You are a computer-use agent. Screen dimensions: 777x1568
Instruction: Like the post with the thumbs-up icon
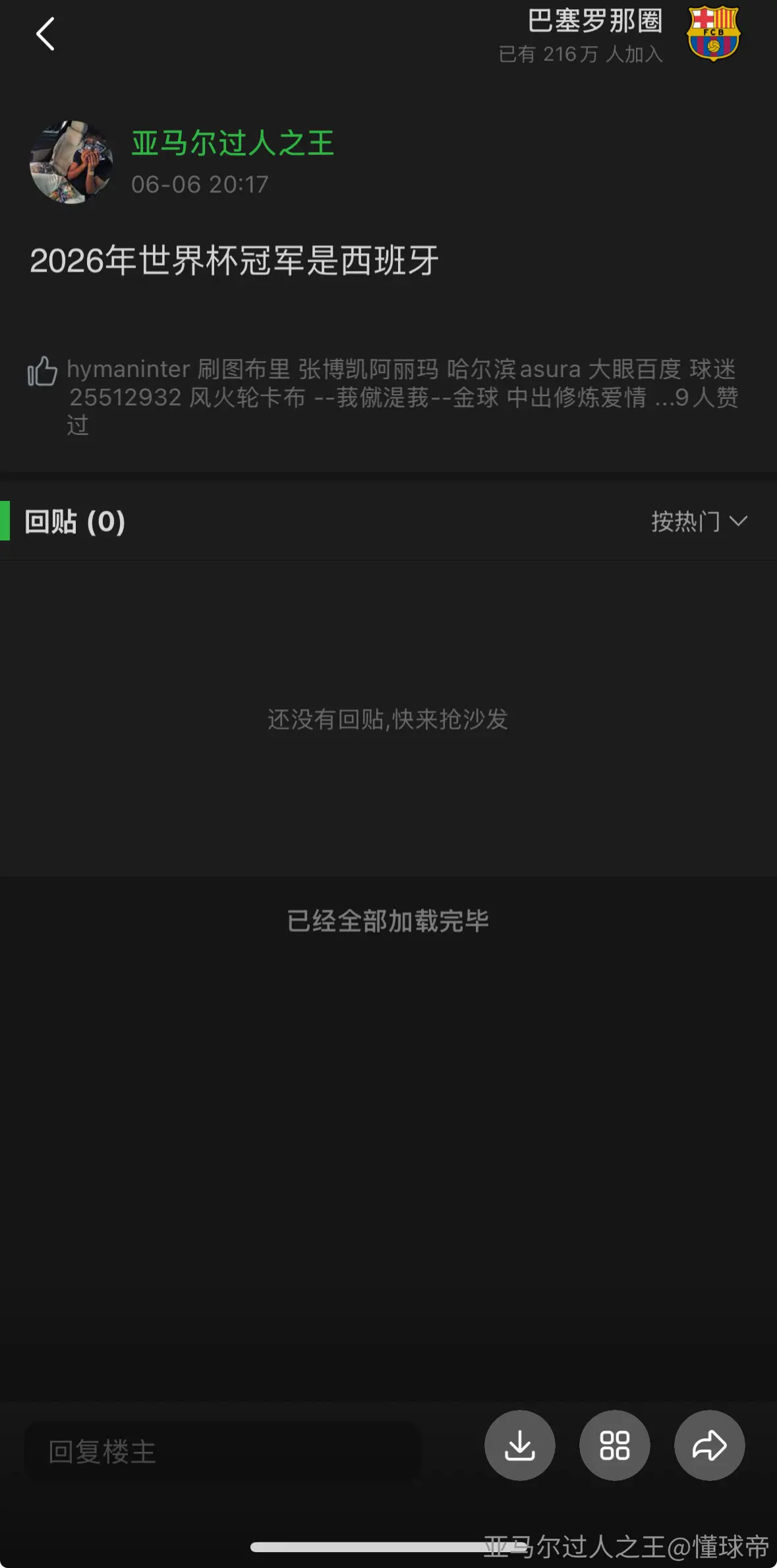click(x=42, y=371)
